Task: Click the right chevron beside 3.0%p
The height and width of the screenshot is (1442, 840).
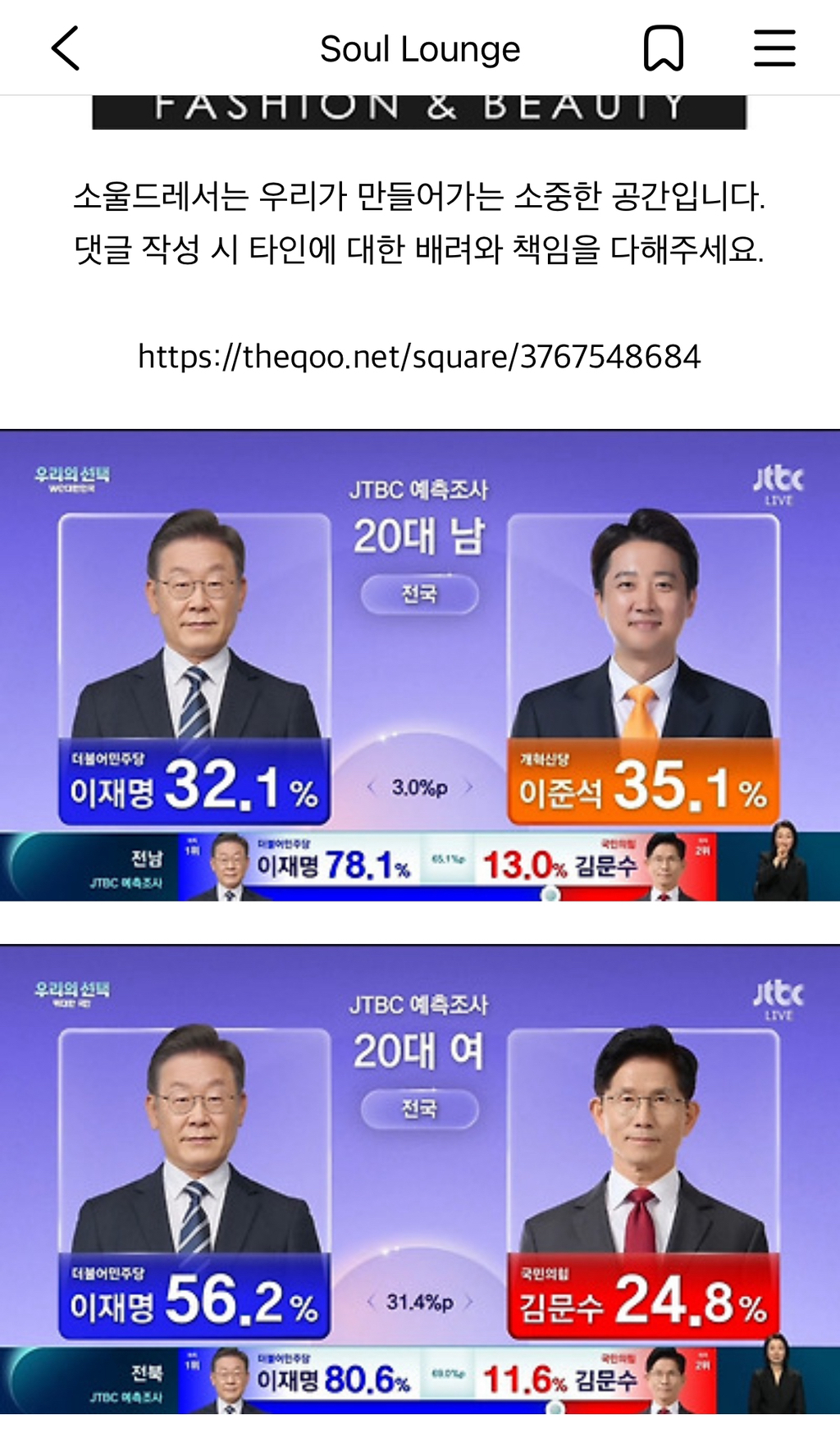Action: pyautogui.click(x=470, y=787)
